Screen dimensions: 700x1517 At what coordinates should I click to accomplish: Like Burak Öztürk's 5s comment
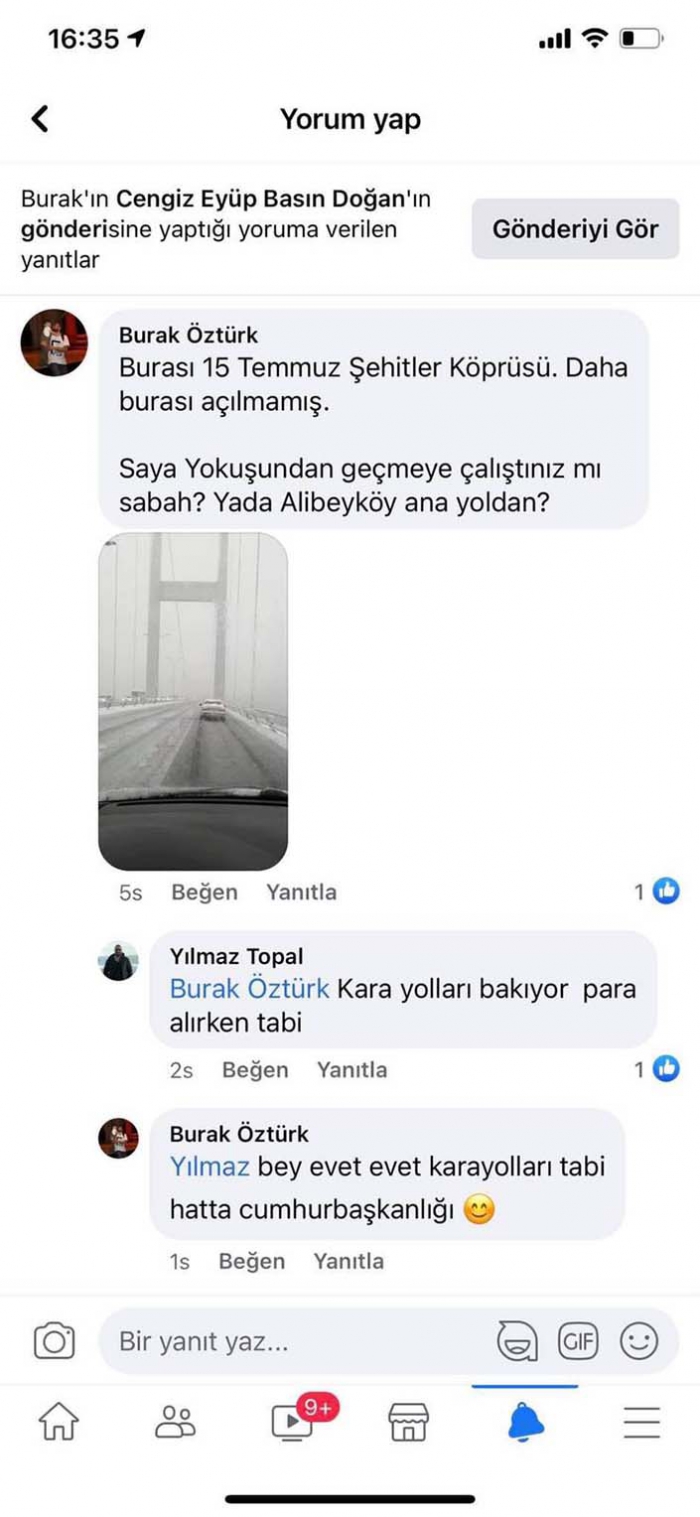point(204,892)
